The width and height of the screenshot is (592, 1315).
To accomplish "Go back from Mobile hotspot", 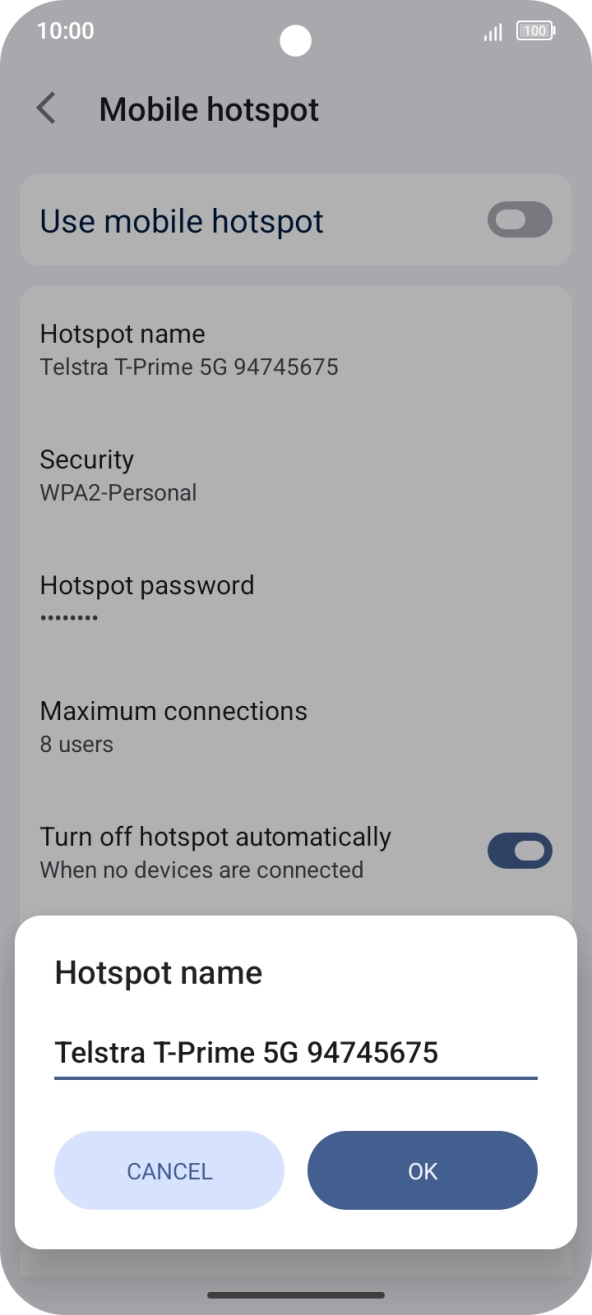I will click(46, 109).
